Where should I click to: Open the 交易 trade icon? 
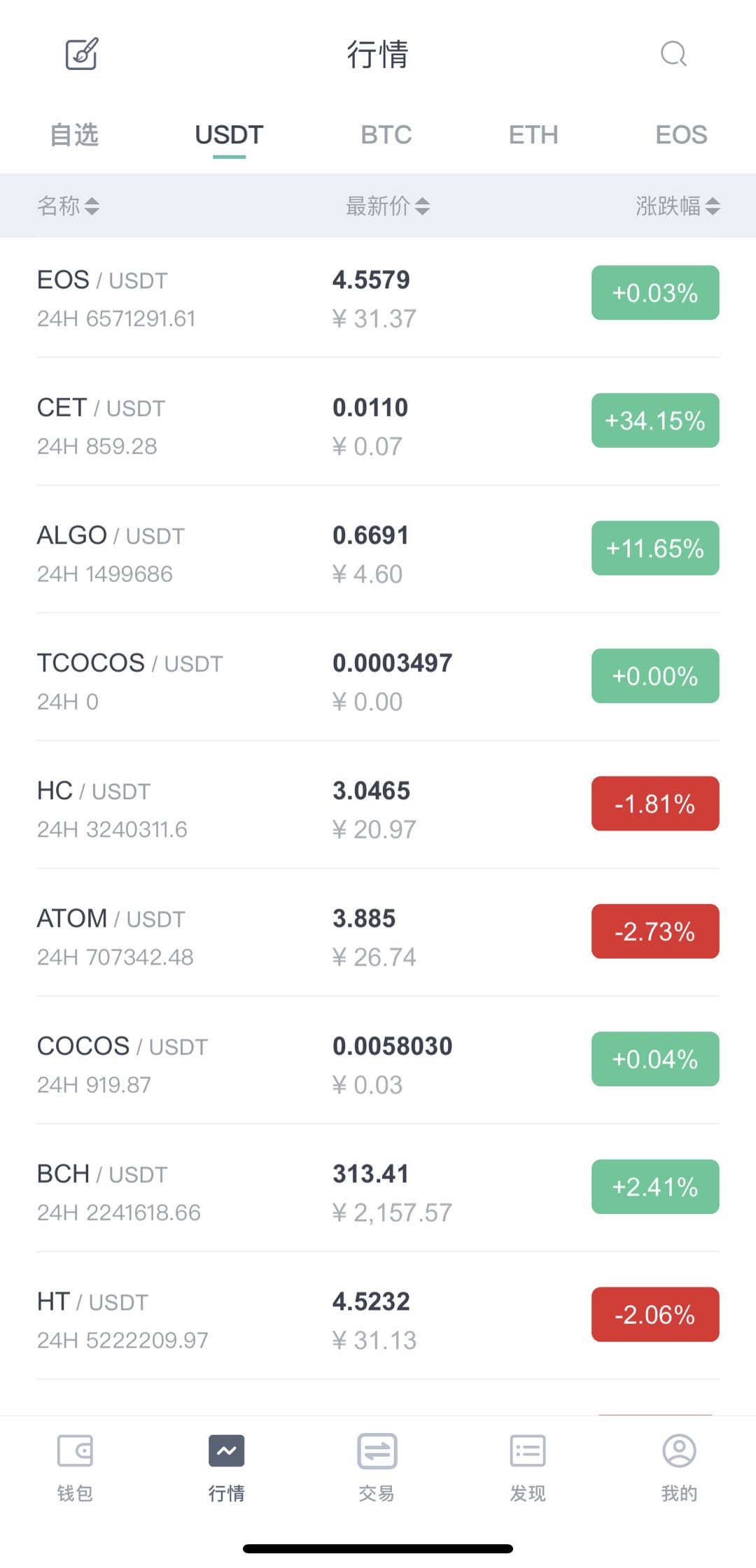377,1462
